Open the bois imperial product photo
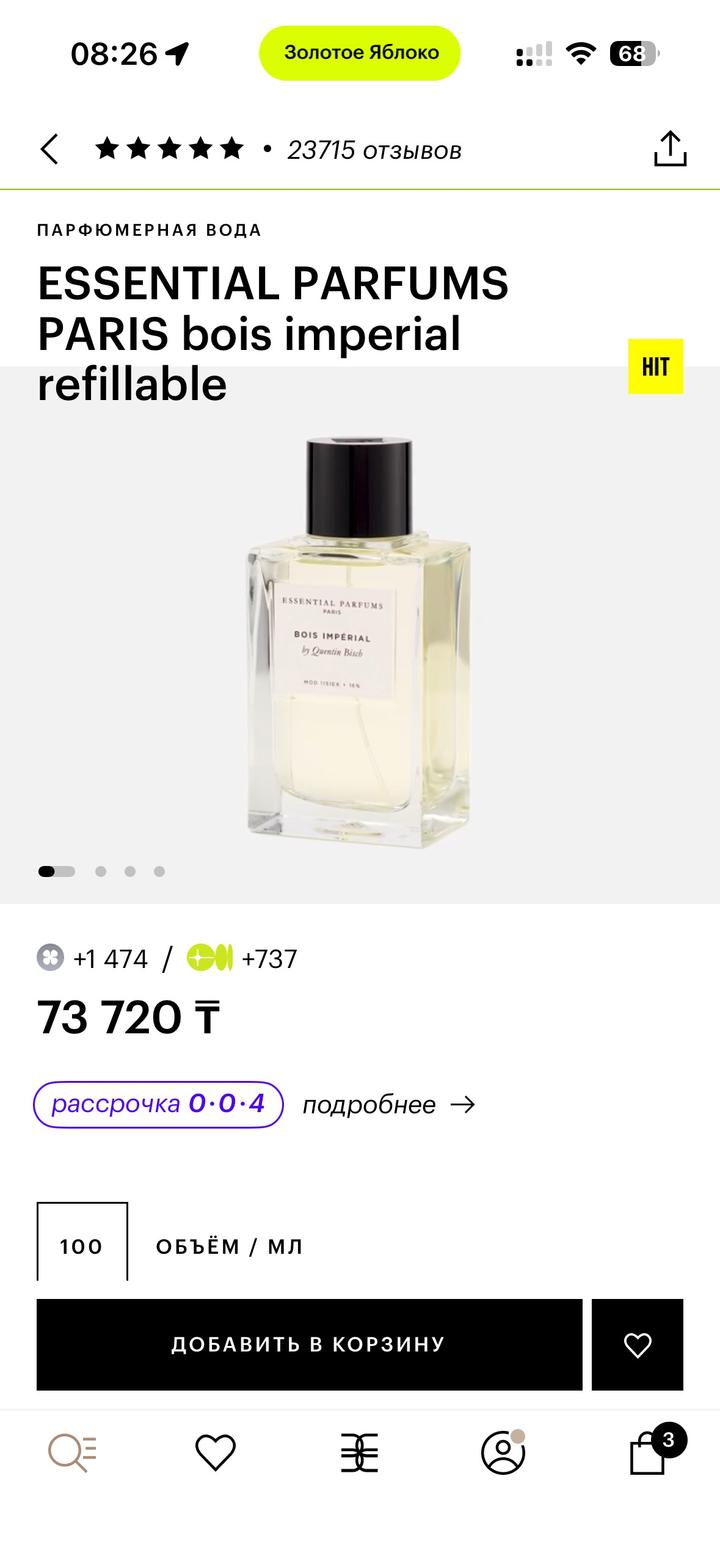 pos(358,640)
